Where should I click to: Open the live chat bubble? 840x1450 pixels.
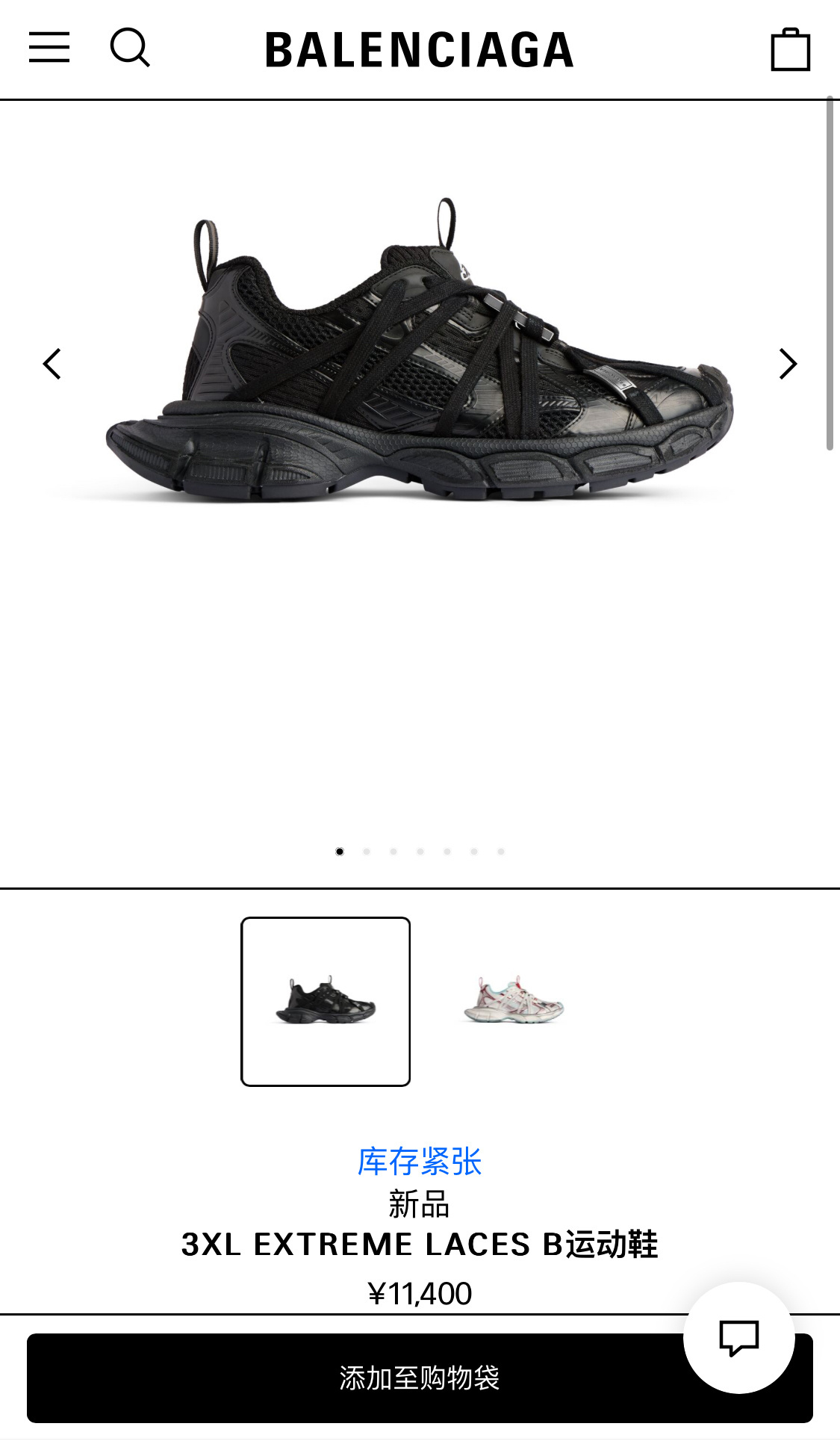738,1337
